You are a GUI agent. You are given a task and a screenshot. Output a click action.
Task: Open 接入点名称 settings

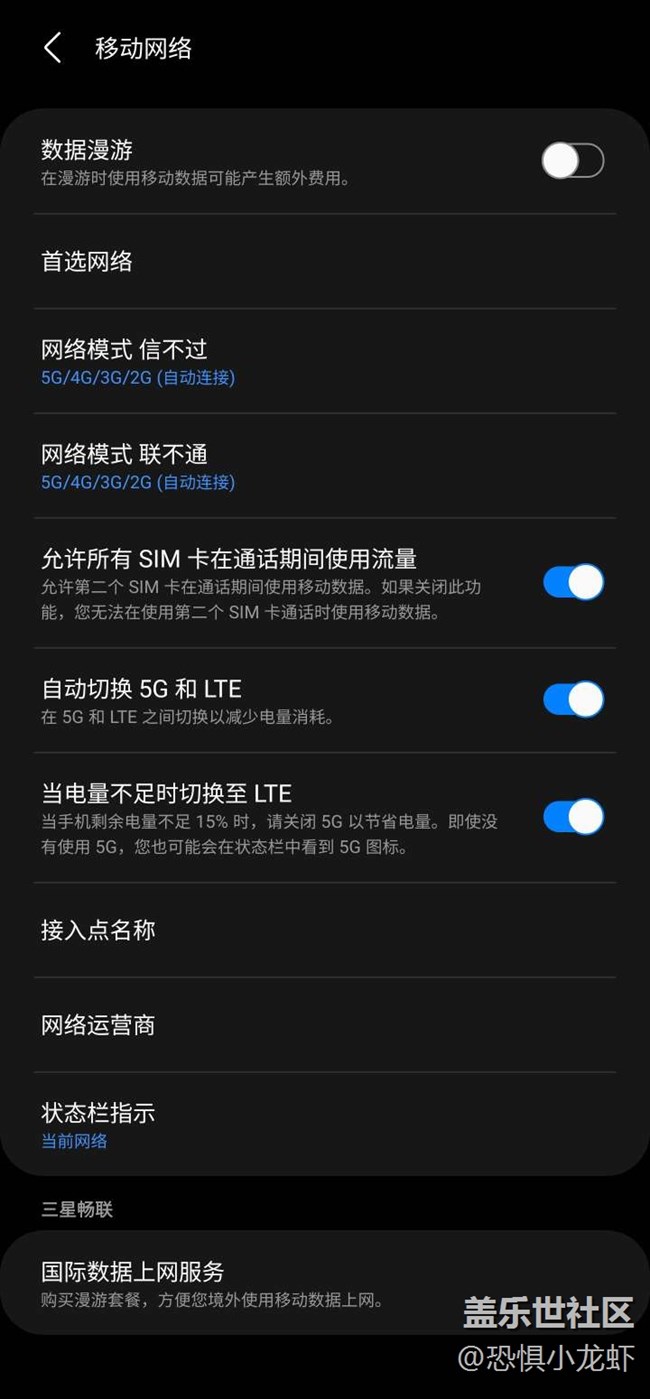pos(325,930)
